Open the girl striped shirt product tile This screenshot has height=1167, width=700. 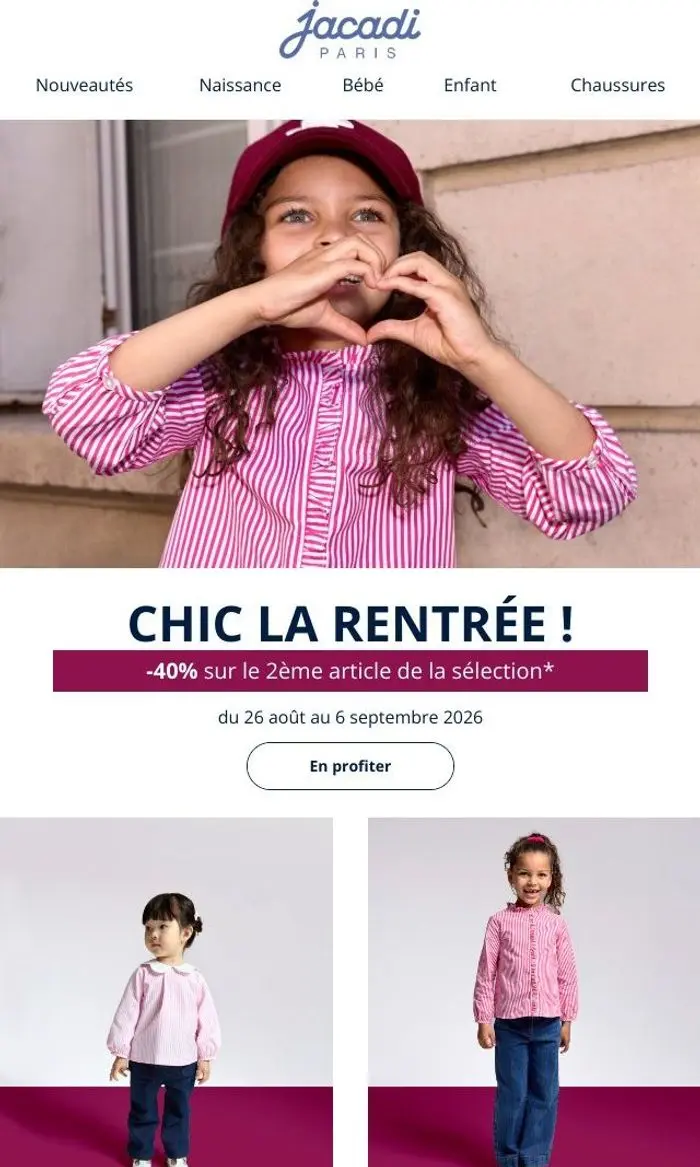pyautogui.click(x=534, y=992)
